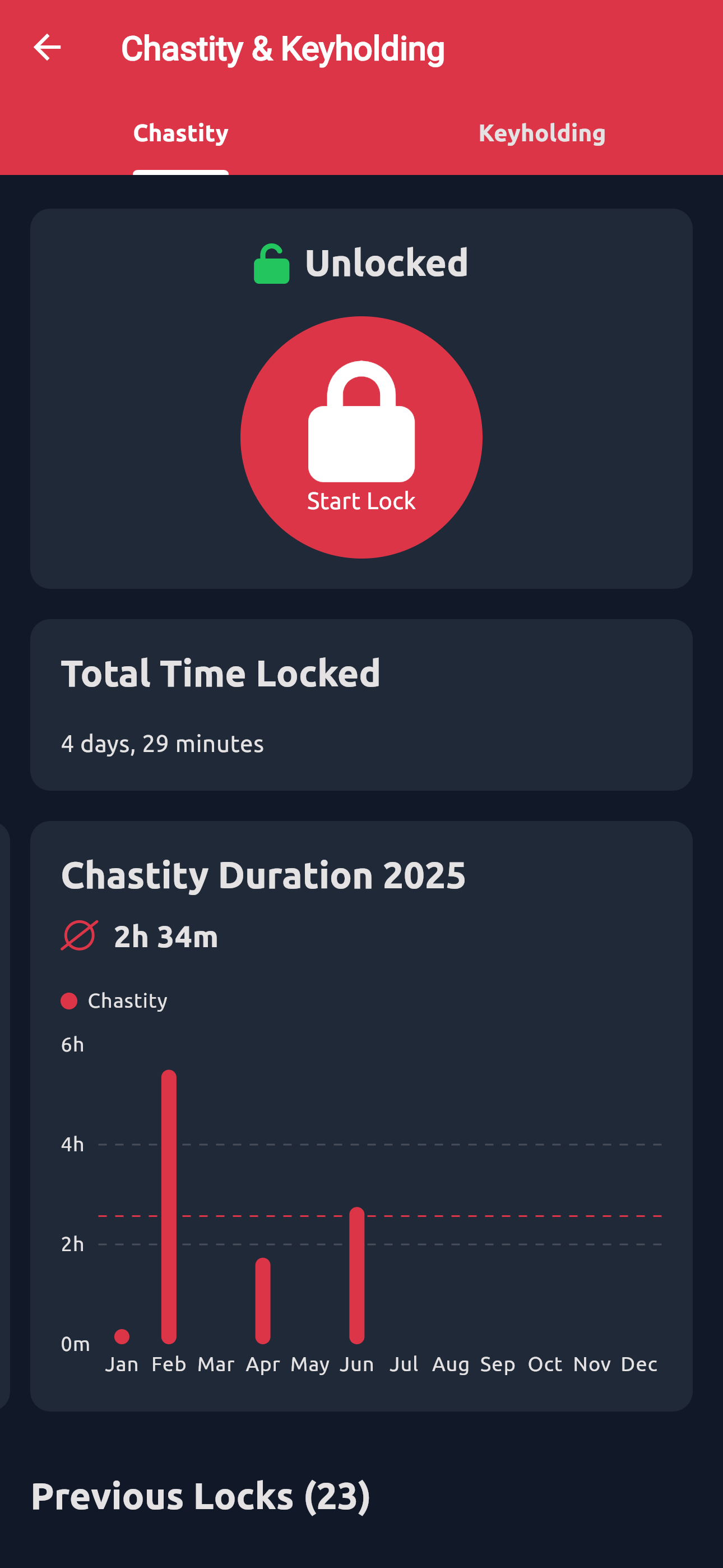Switch to the Keyholding tab

coord(541,133)
